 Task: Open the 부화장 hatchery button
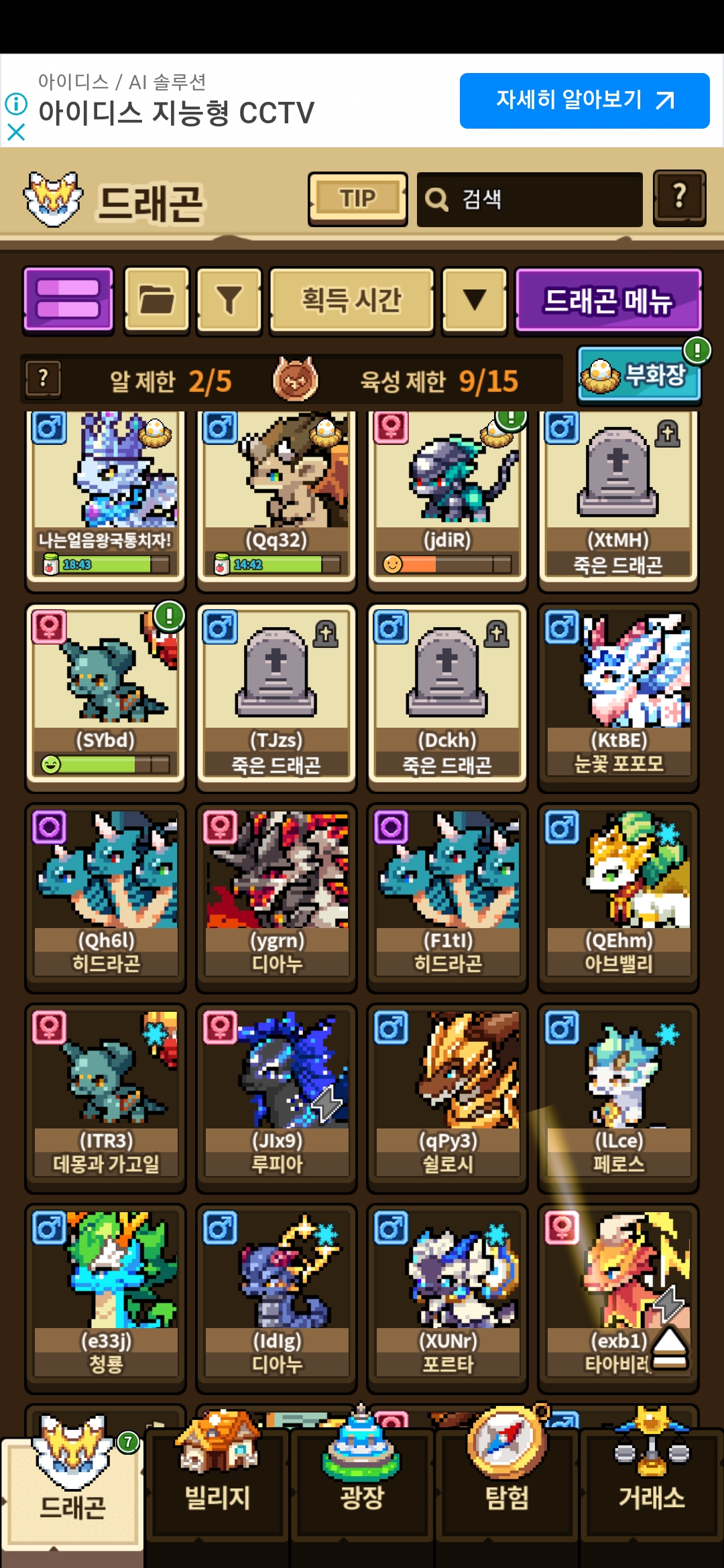click(639, 374)
